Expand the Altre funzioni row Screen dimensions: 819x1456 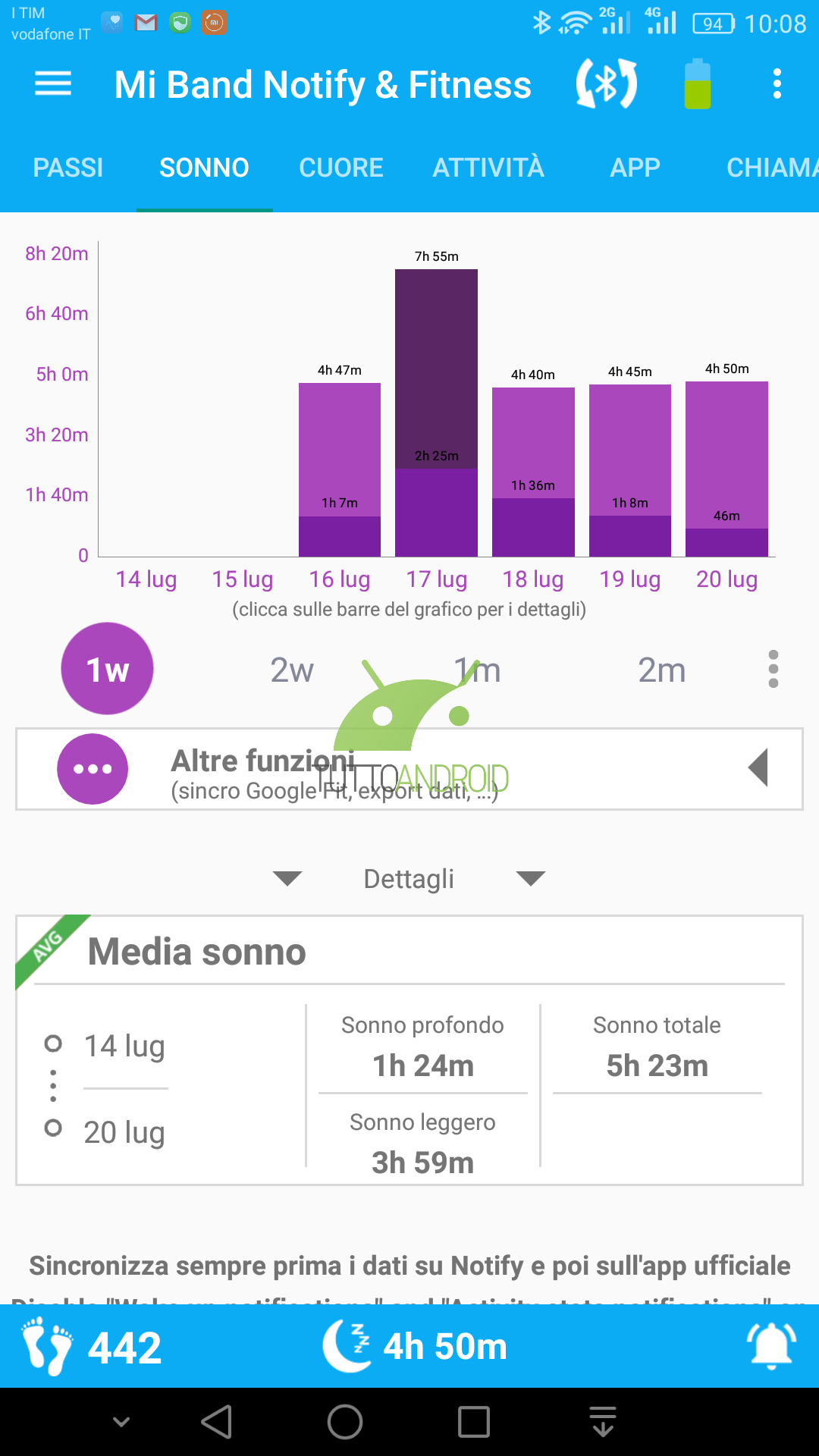(409, 769)
